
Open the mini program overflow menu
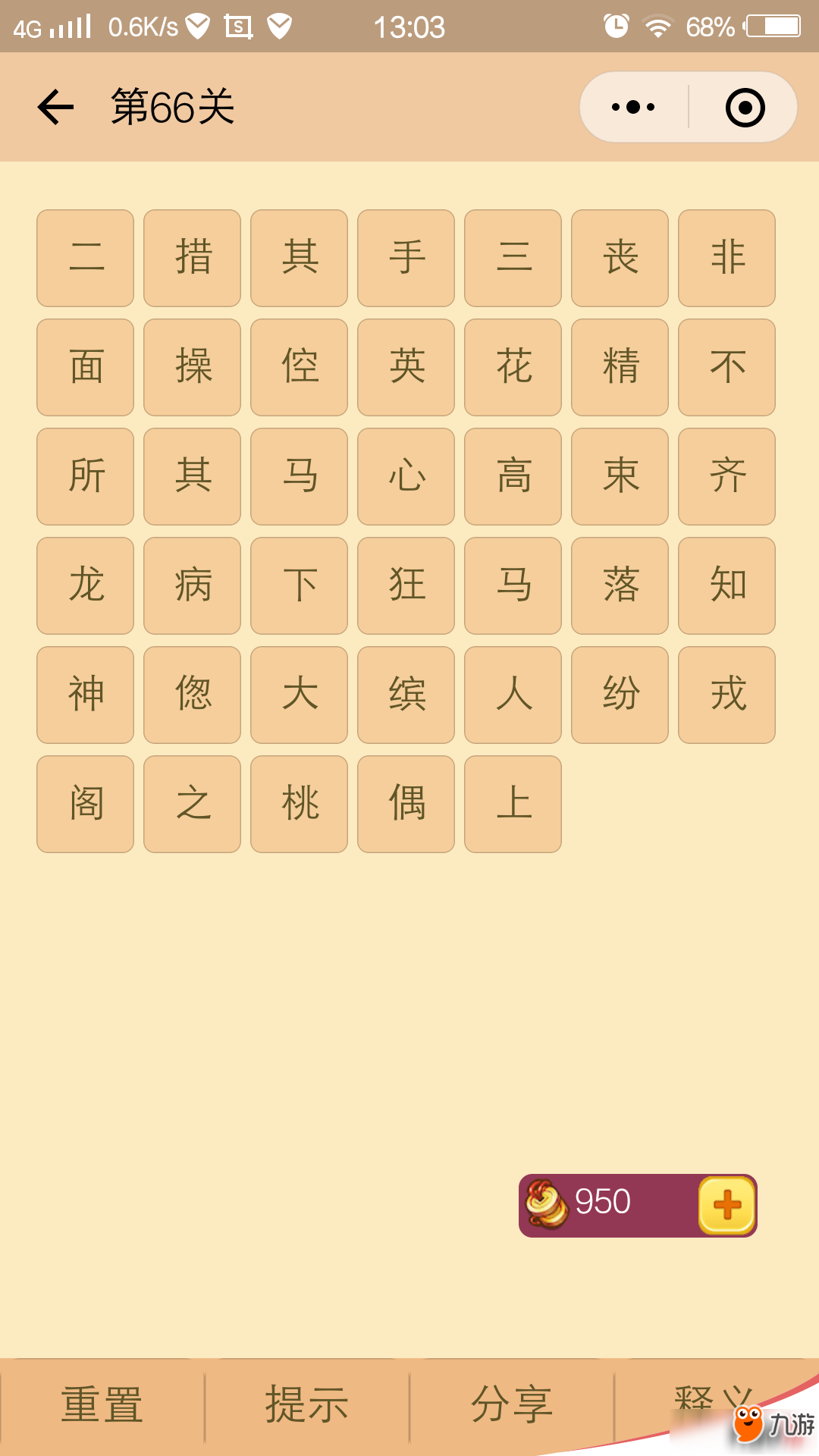(x=633, y=107)
